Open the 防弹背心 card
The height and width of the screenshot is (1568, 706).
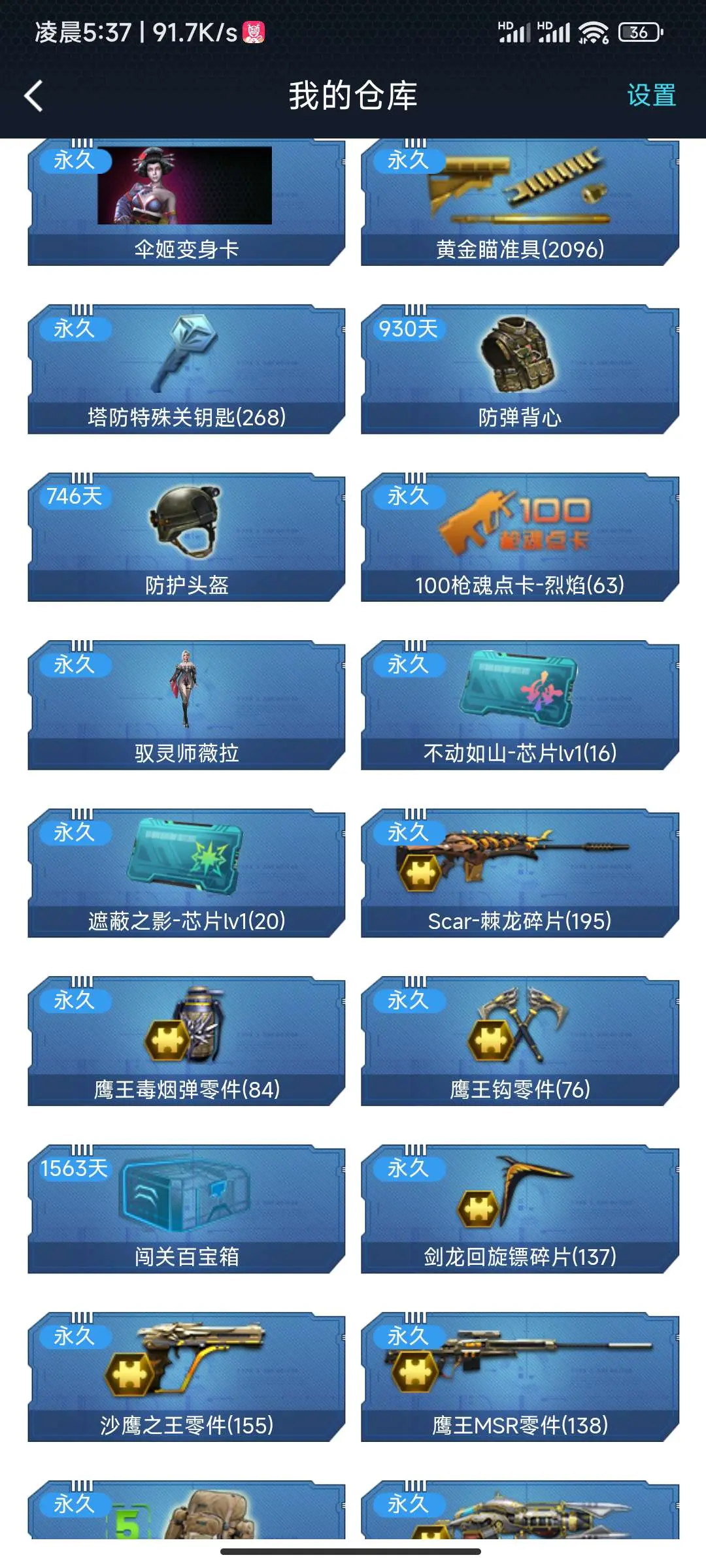coord(520,369)
